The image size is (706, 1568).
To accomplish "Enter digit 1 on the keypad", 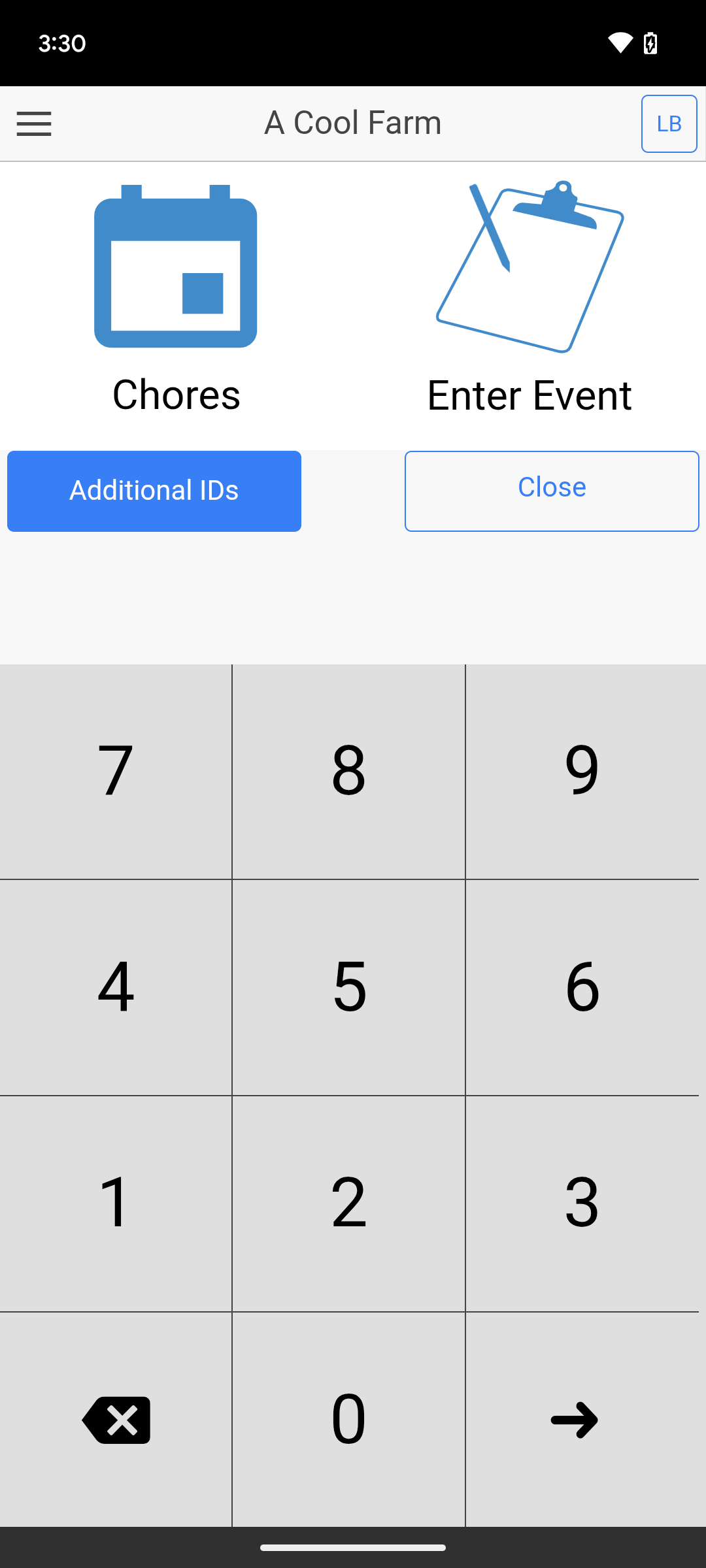I will tap(116, 1203).
